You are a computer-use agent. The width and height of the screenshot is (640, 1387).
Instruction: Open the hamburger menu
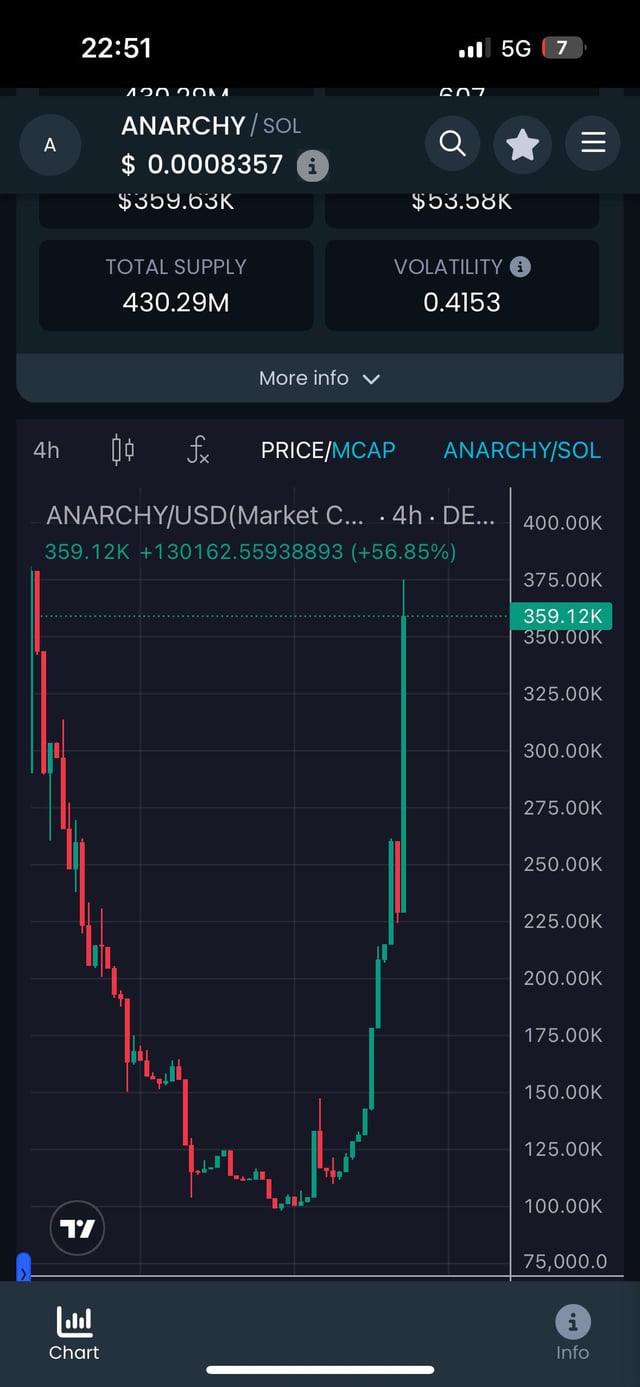(593, 145)
